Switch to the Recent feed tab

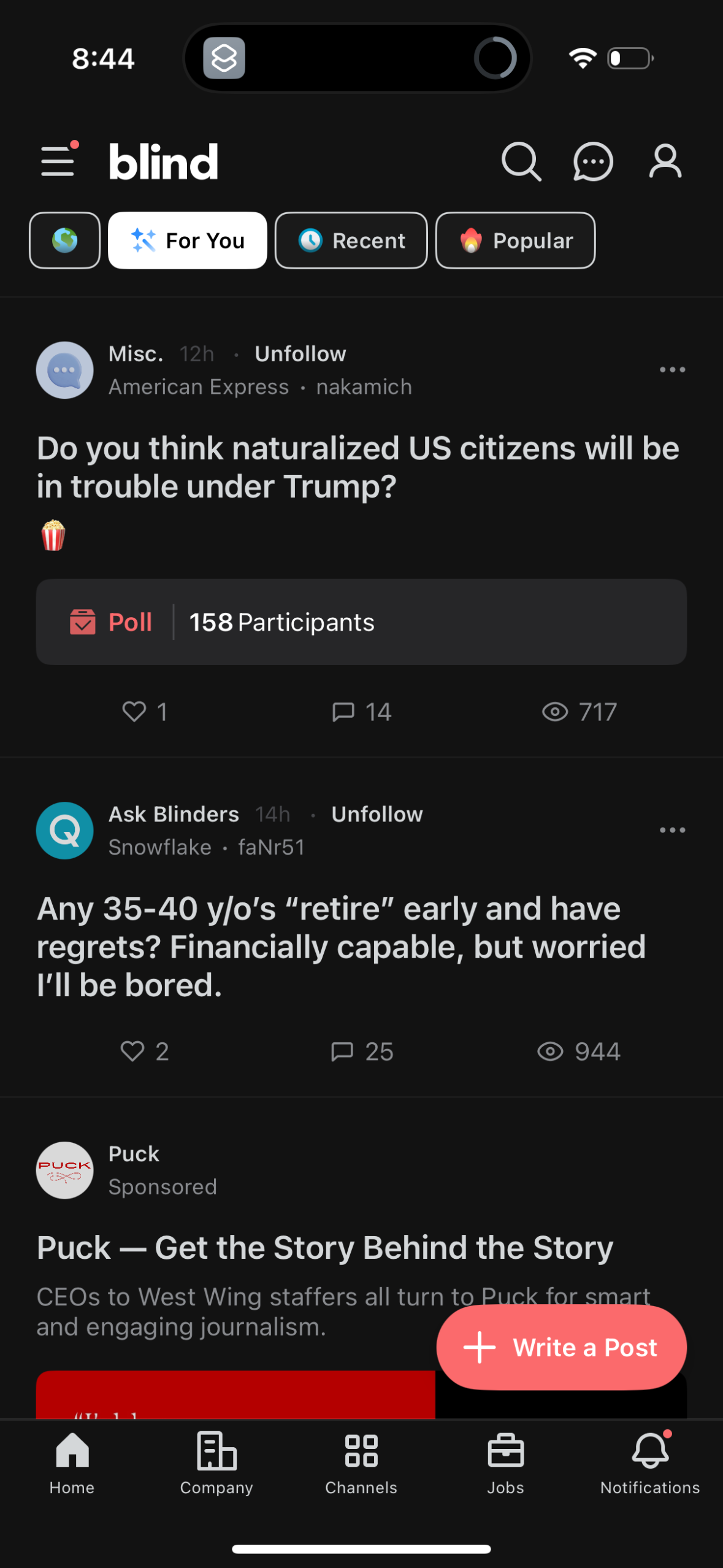tap(351, 240)
